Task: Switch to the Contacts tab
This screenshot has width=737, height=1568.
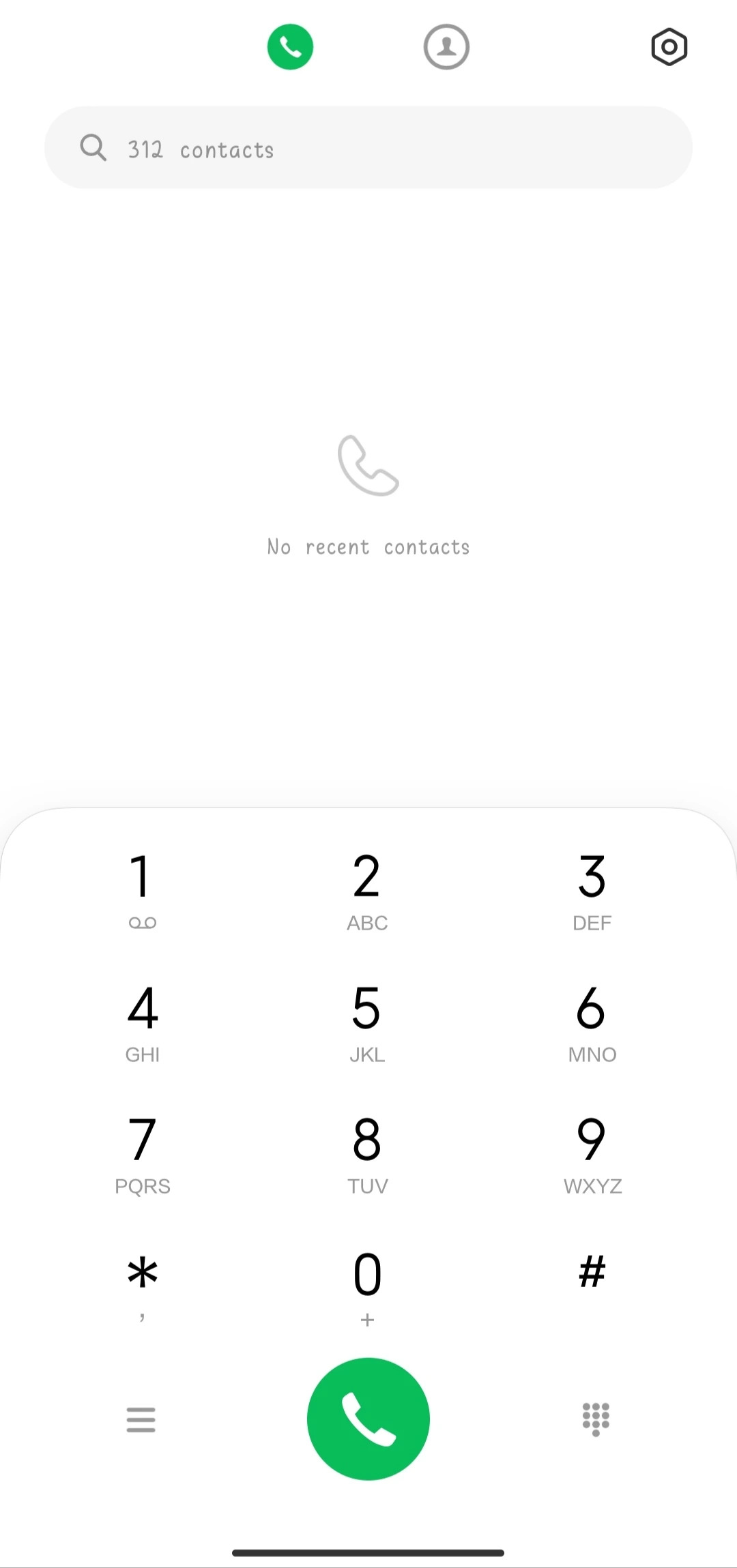Action: [446, 48]
